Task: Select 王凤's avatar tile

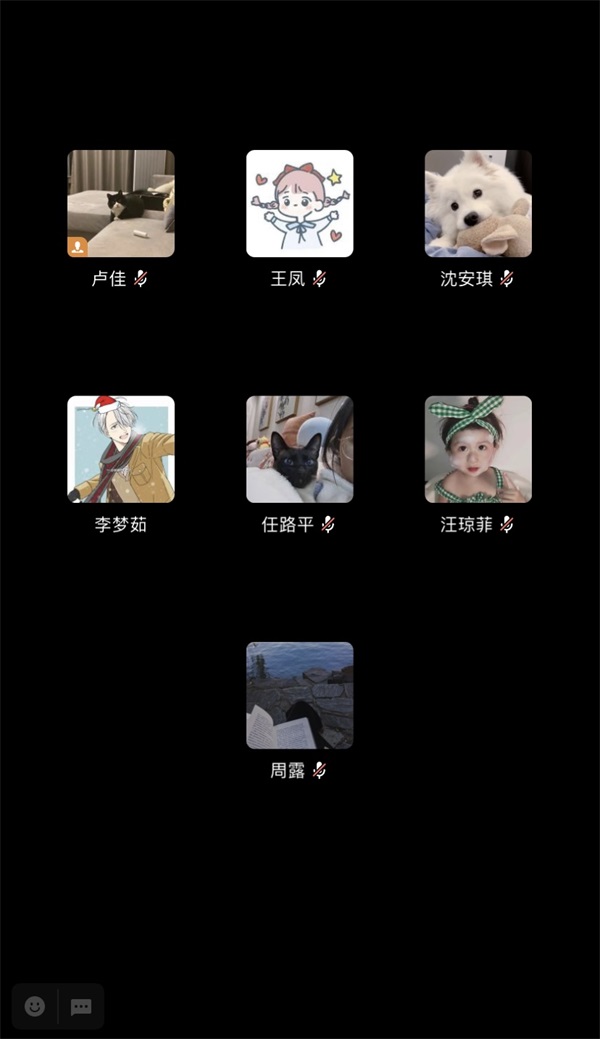Action: 300,203
